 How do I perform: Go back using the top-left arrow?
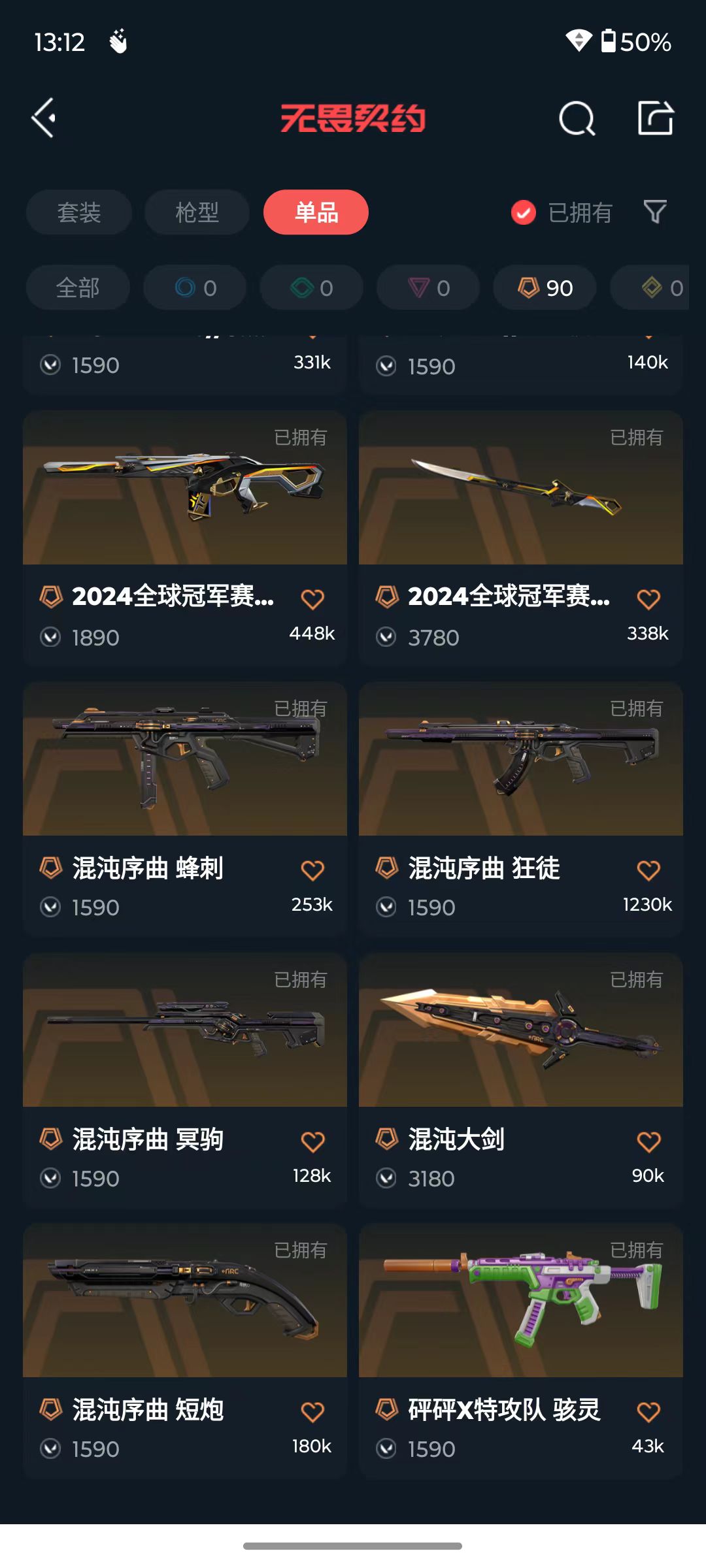pos(44,118)
